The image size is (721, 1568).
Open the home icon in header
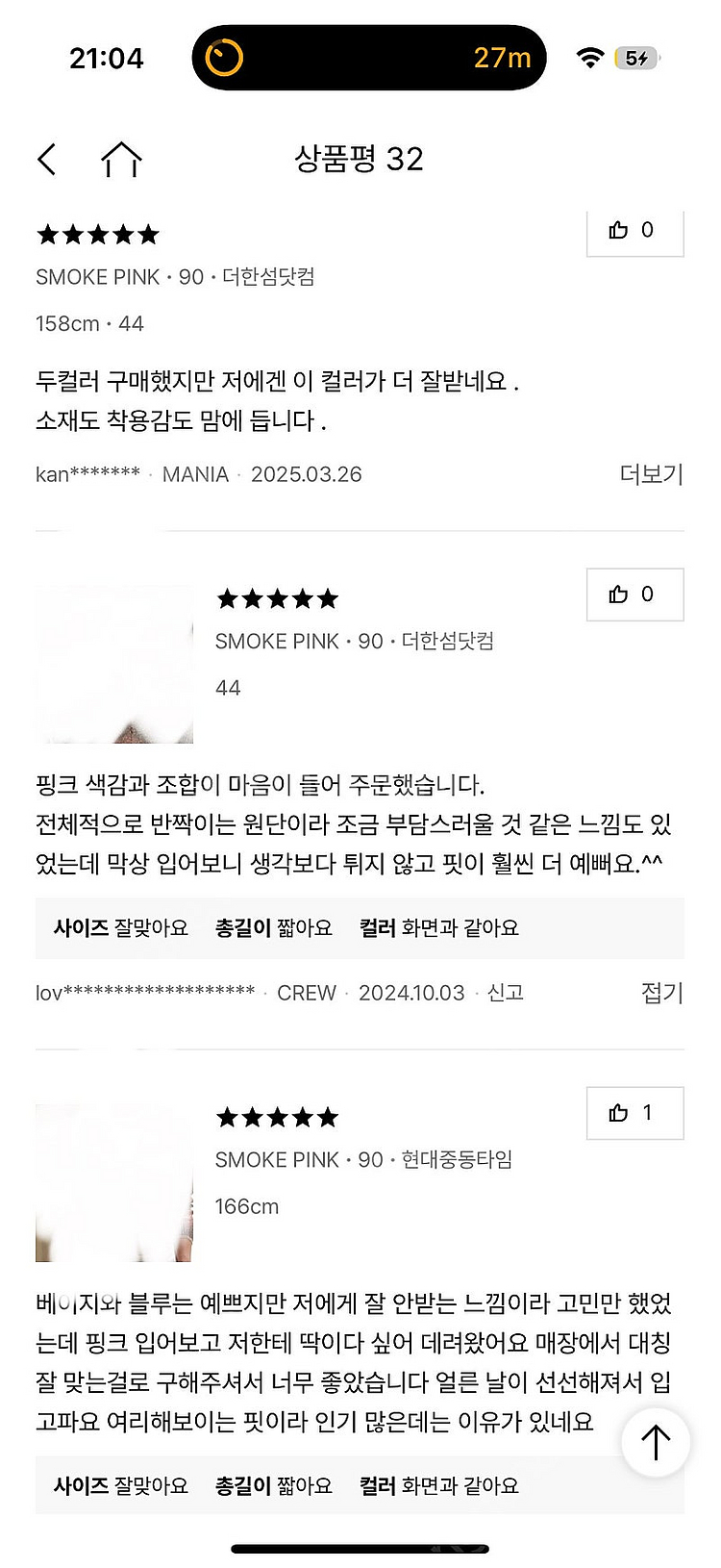click(121, 159)
